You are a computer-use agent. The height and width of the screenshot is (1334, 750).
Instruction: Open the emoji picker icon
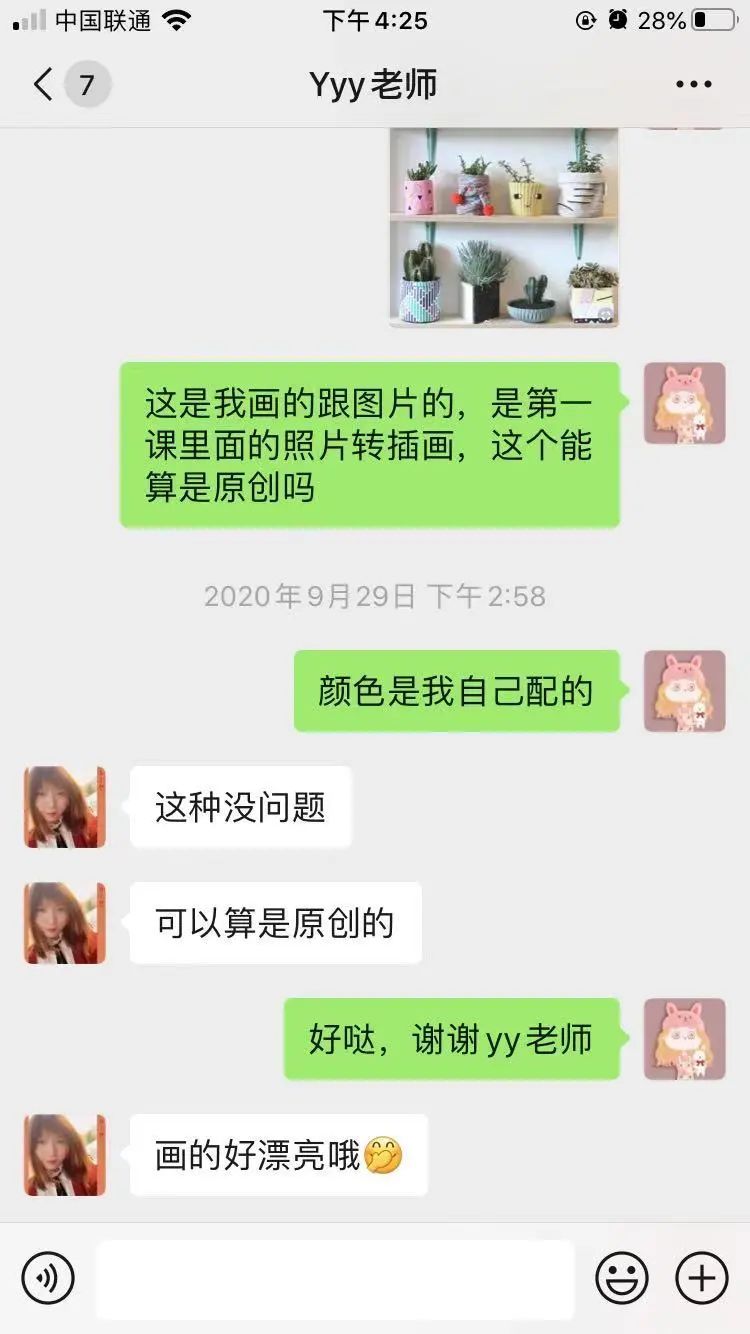[x=621, y=1278]
